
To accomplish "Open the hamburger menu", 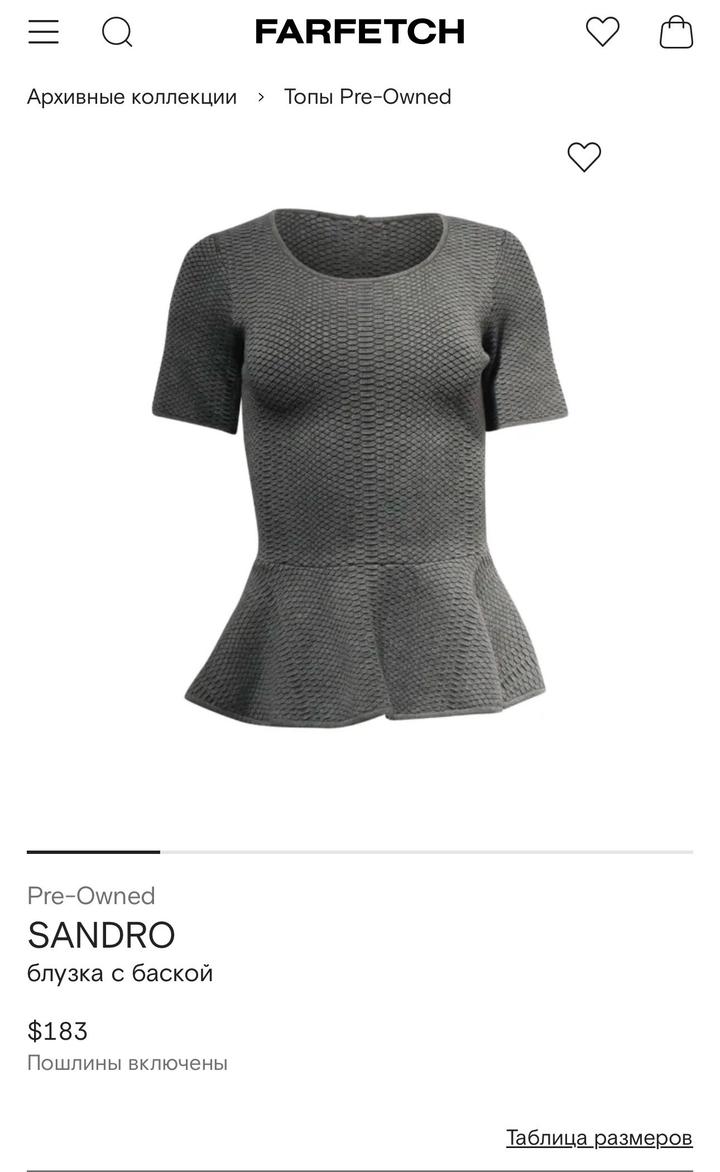I will 43,32.
